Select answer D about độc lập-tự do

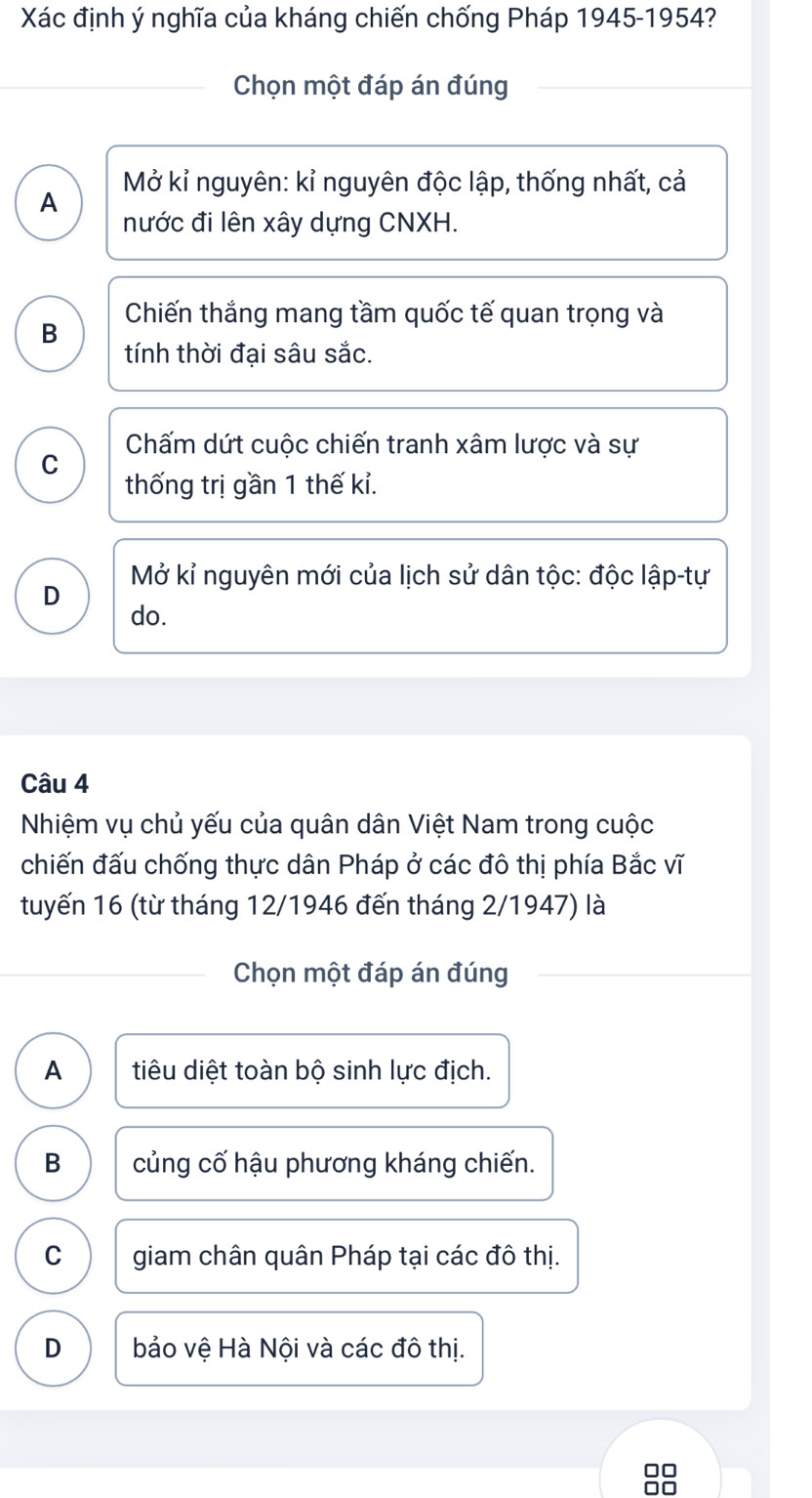[420, 596]
